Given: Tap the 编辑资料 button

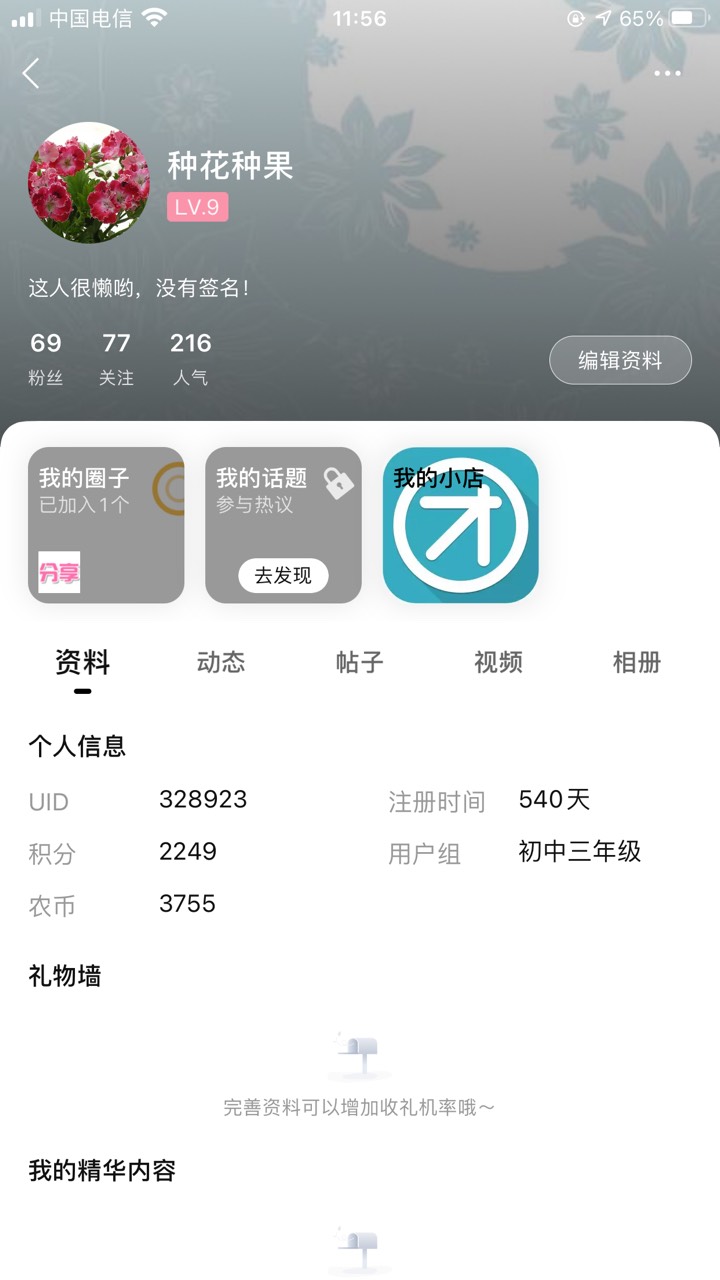Looking at the screenshot, I should coord(620,360).
